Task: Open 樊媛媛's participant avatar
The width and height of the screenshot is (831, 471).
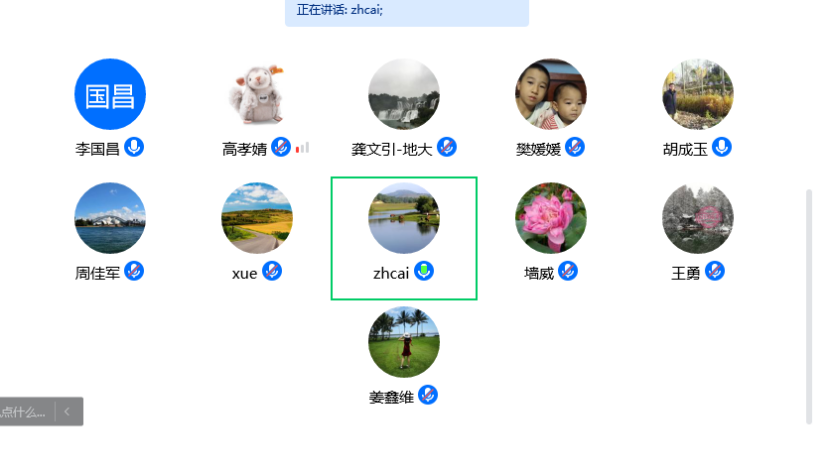Action: 551,94
